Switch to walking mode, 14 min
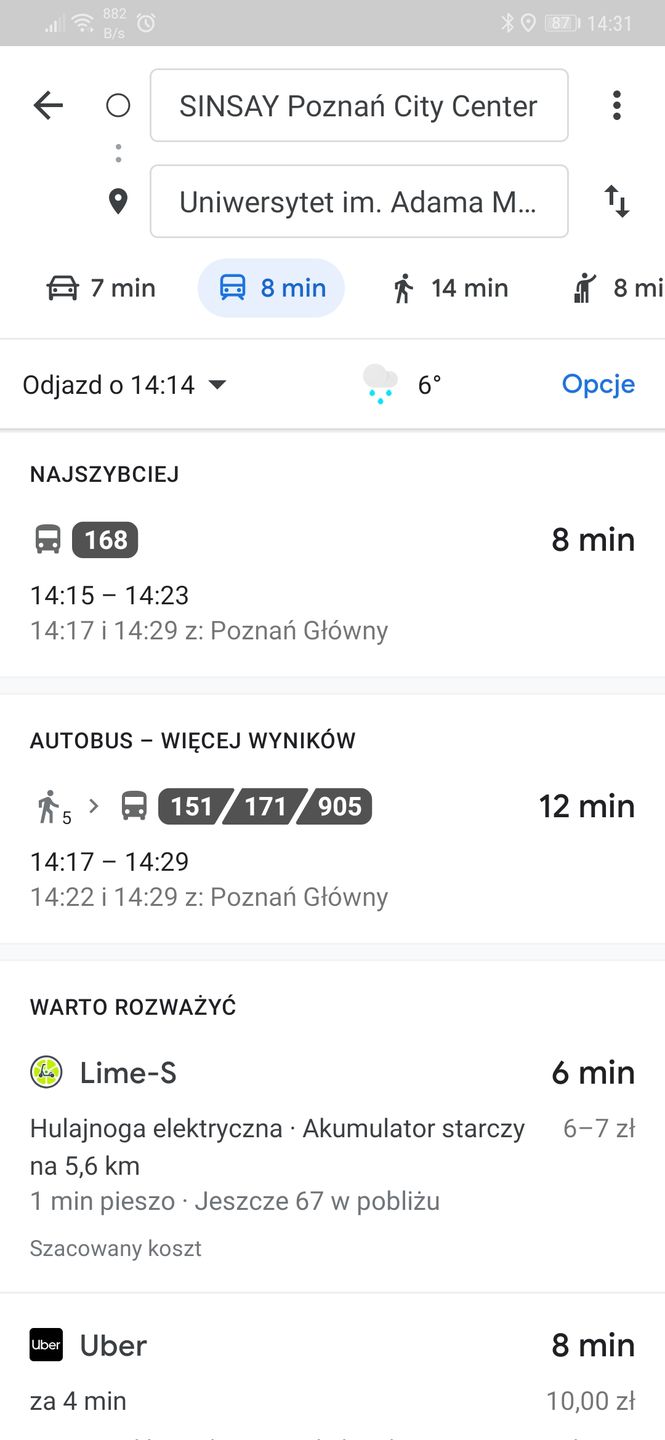 (x=450, y=288)
